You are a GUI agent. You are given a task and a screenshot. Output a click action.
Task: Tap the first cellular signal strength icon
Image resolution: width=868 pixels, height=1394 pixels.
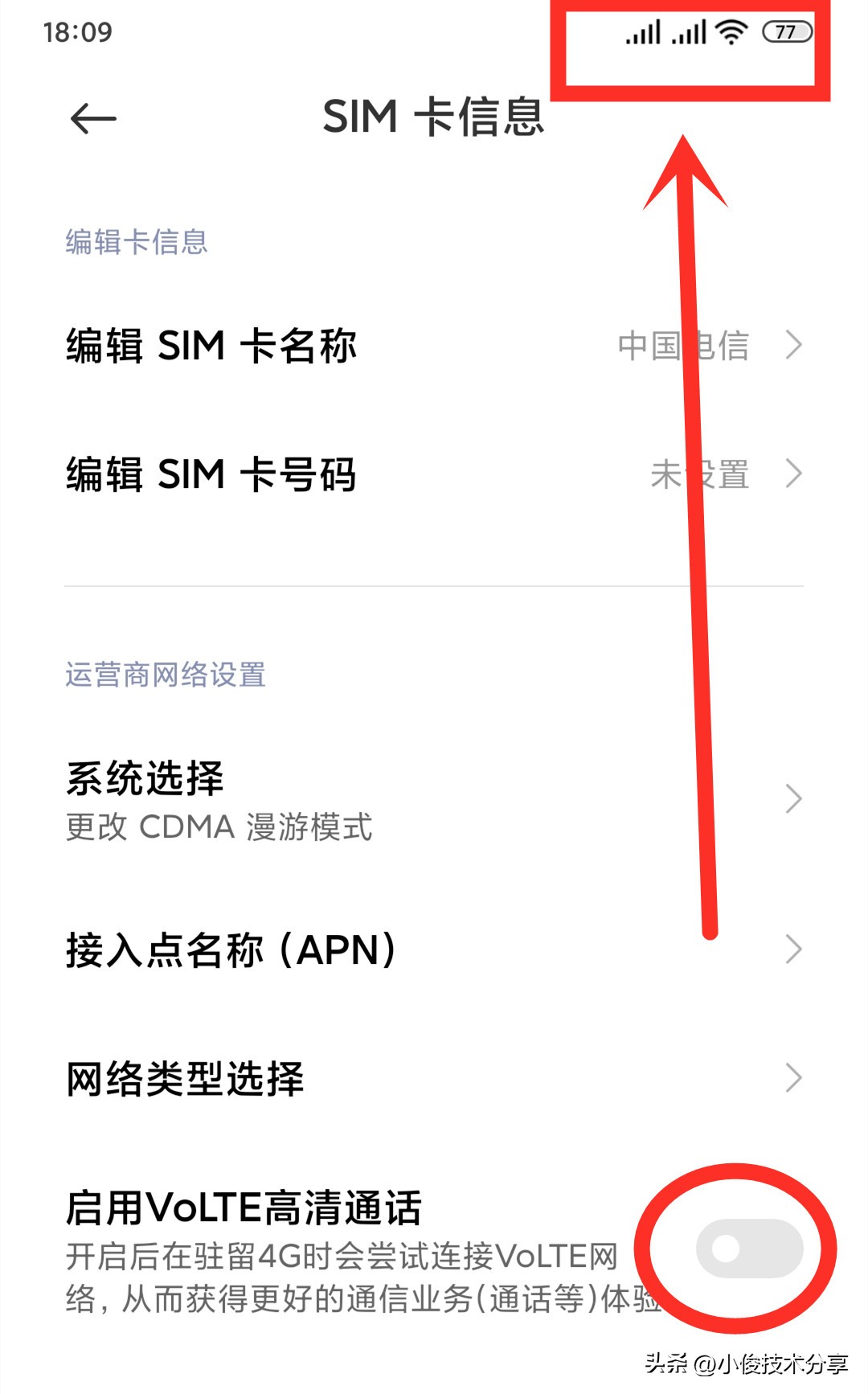coord(643,31)
